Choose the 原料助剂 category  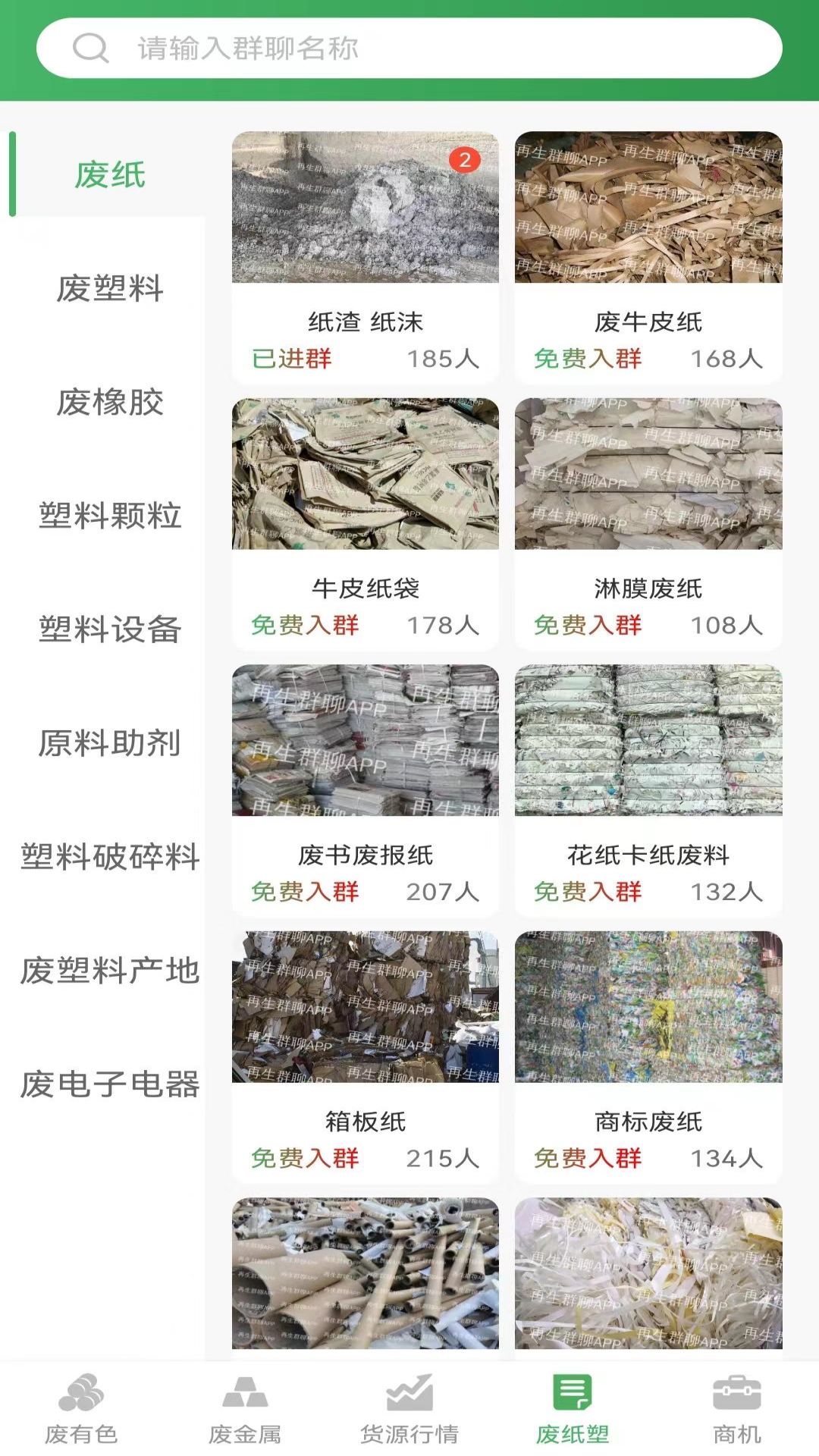pos(110,744)
